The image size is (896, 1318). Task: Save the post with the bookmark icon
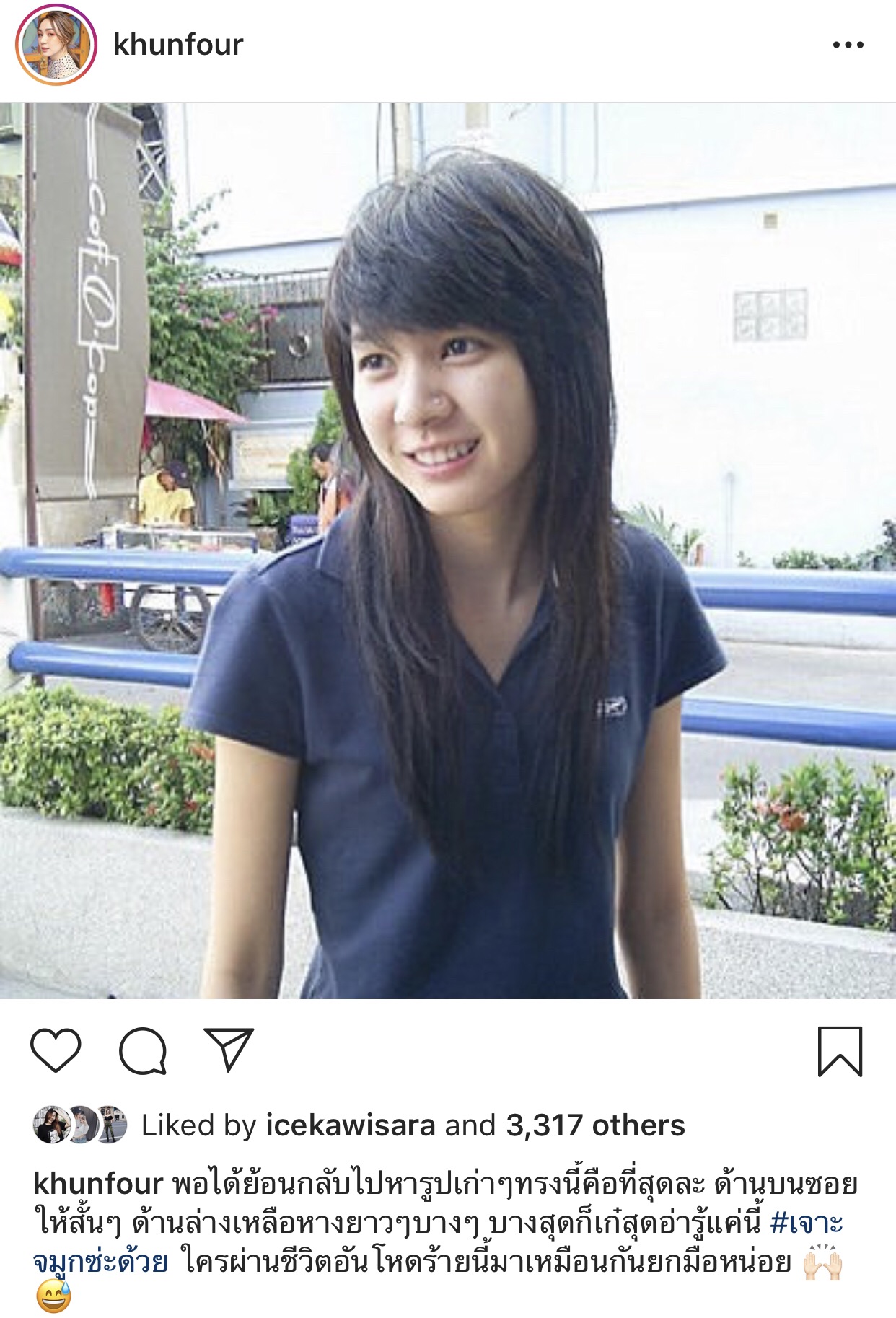click(x=840, y=1051)
